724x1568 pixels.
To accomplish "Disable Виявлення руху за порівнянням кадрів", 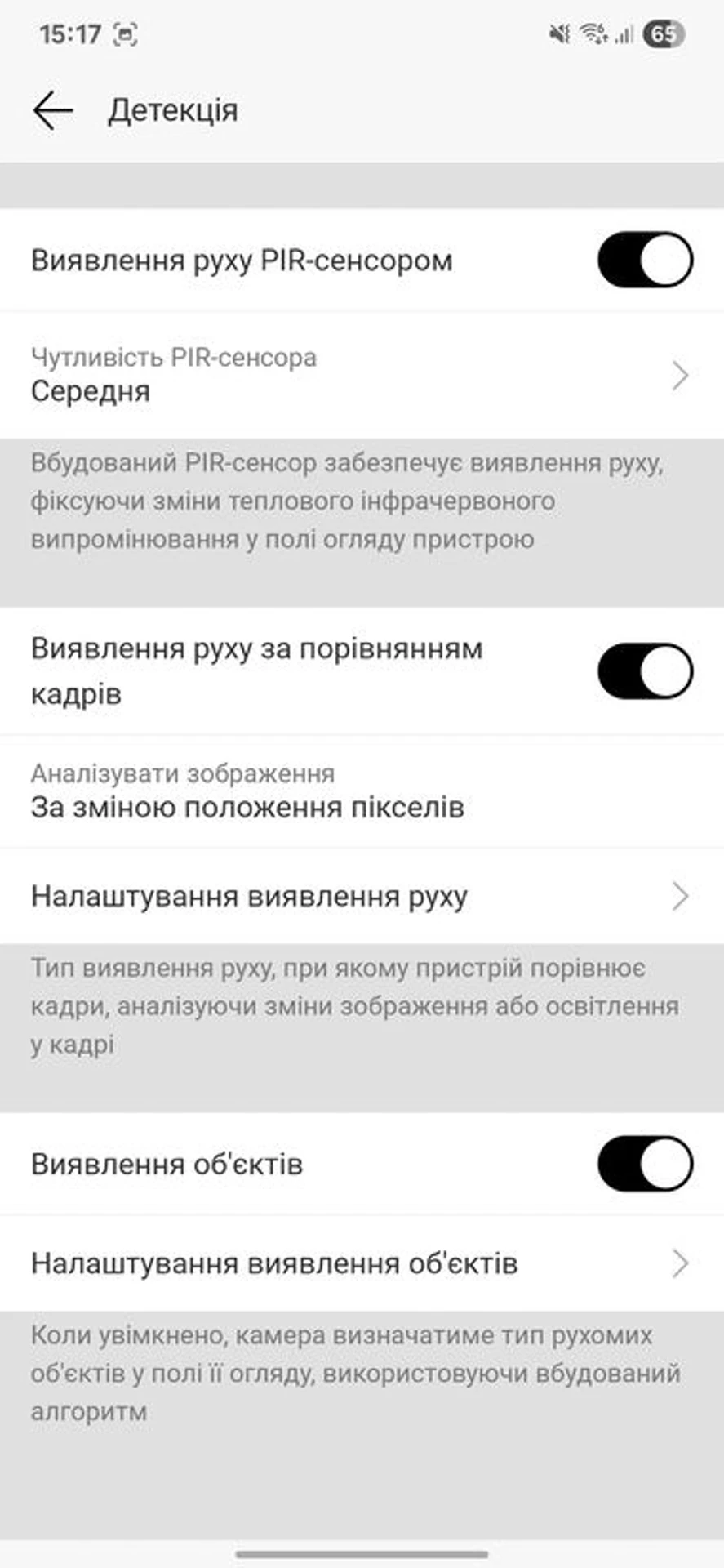I will coord(645,671).
